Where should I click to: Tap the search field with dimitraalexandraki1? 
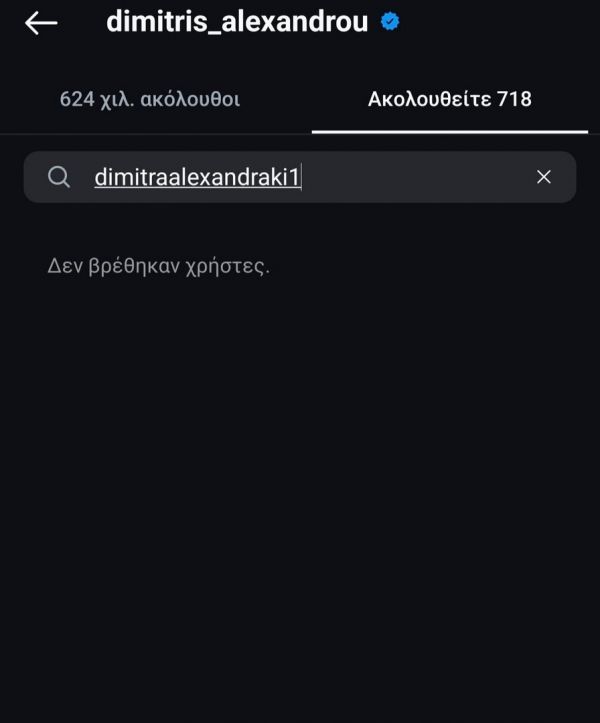(x=300, y=177)
